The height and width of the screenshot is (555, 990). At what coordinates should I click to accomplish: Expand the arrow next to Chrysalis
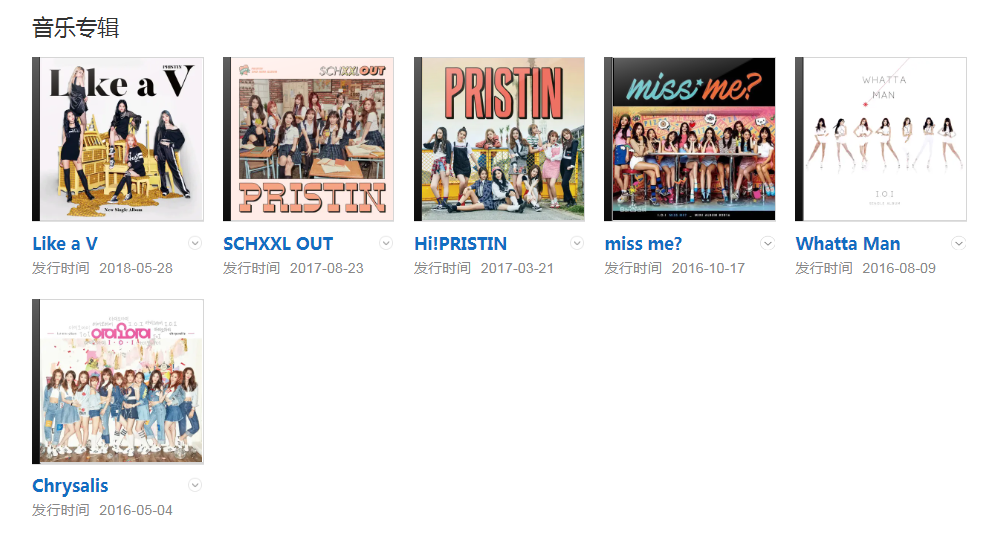coord(196,485)
